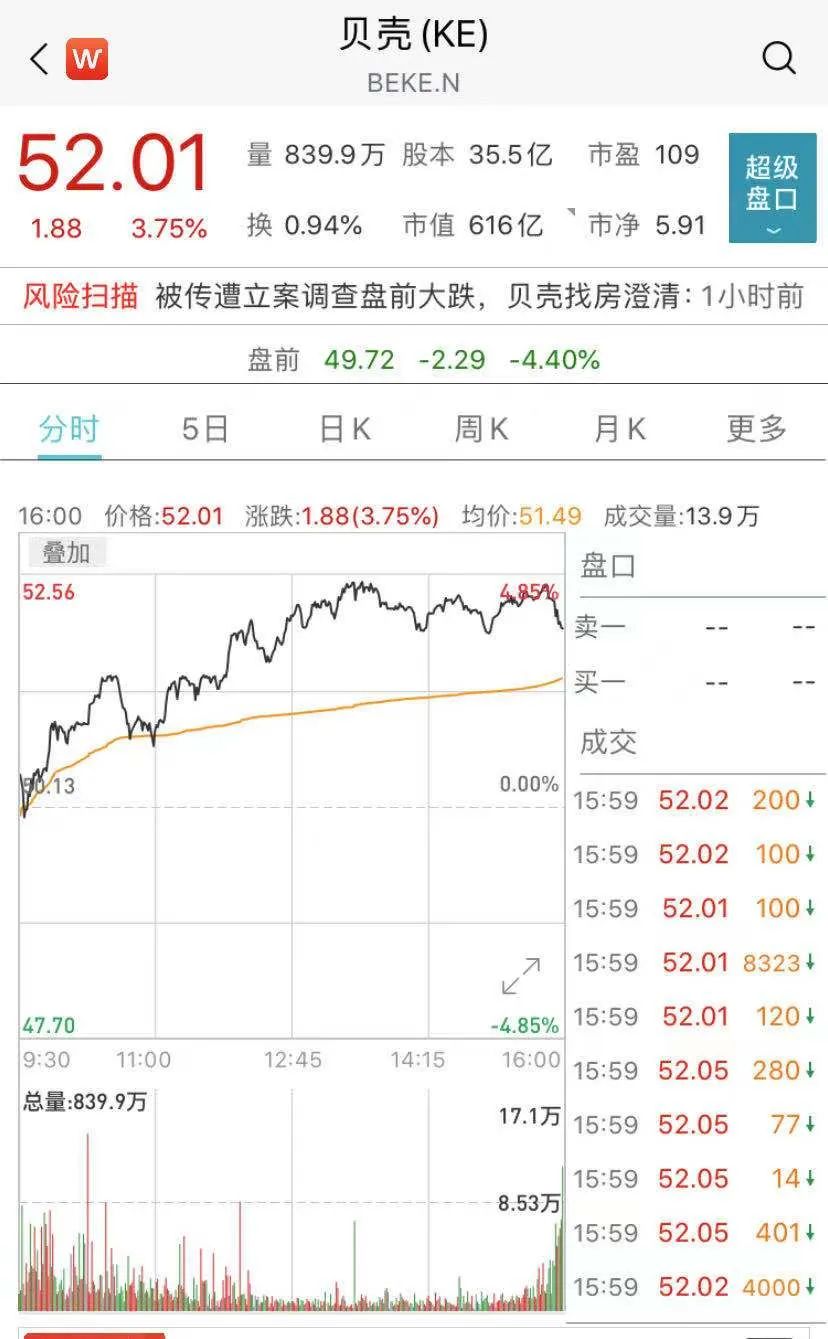The image size is (828, 1339).
Task: Toggle the 叠加 overlay comparison mode
Action: click(x=64, y=552)
